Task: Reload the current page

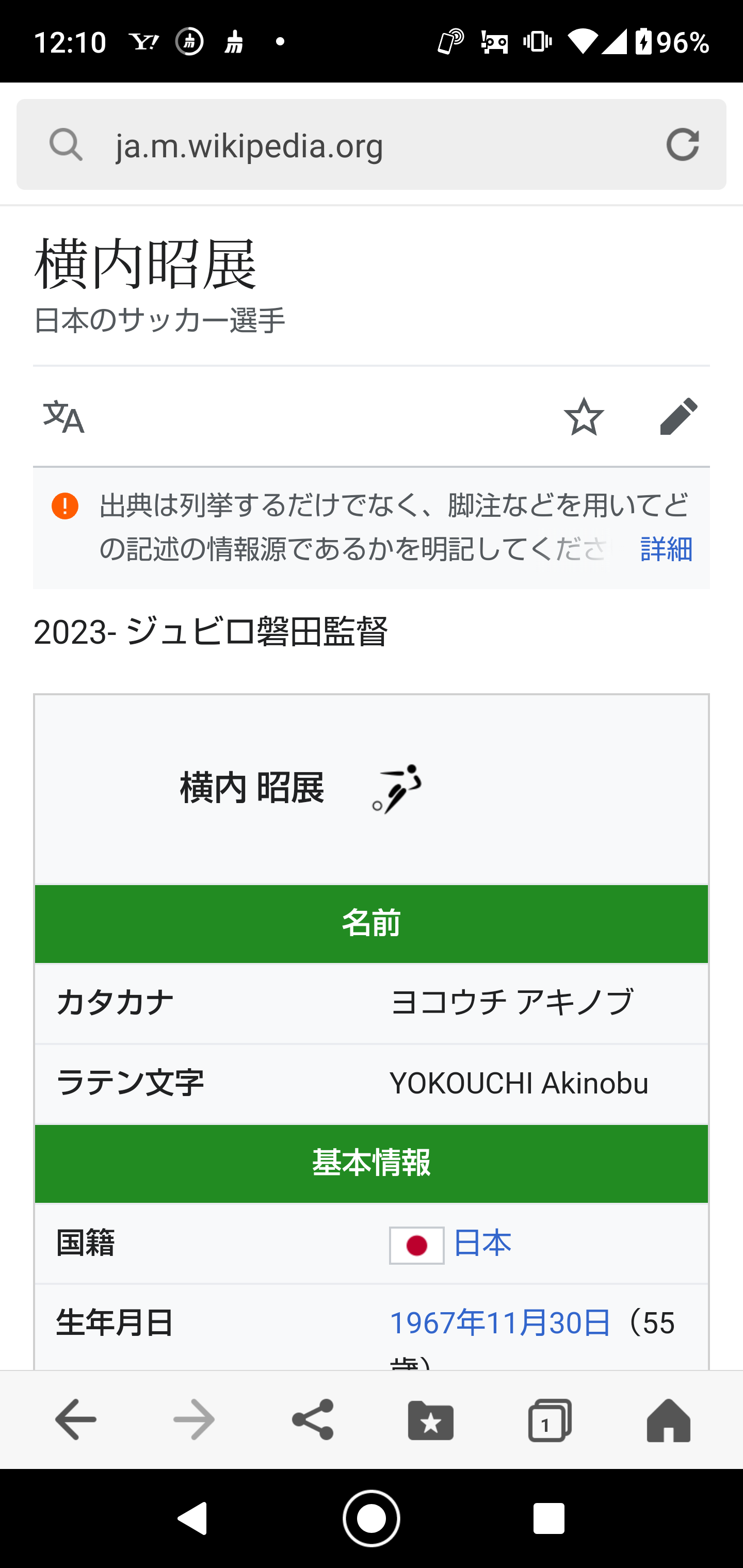Action: click(682, 145)
